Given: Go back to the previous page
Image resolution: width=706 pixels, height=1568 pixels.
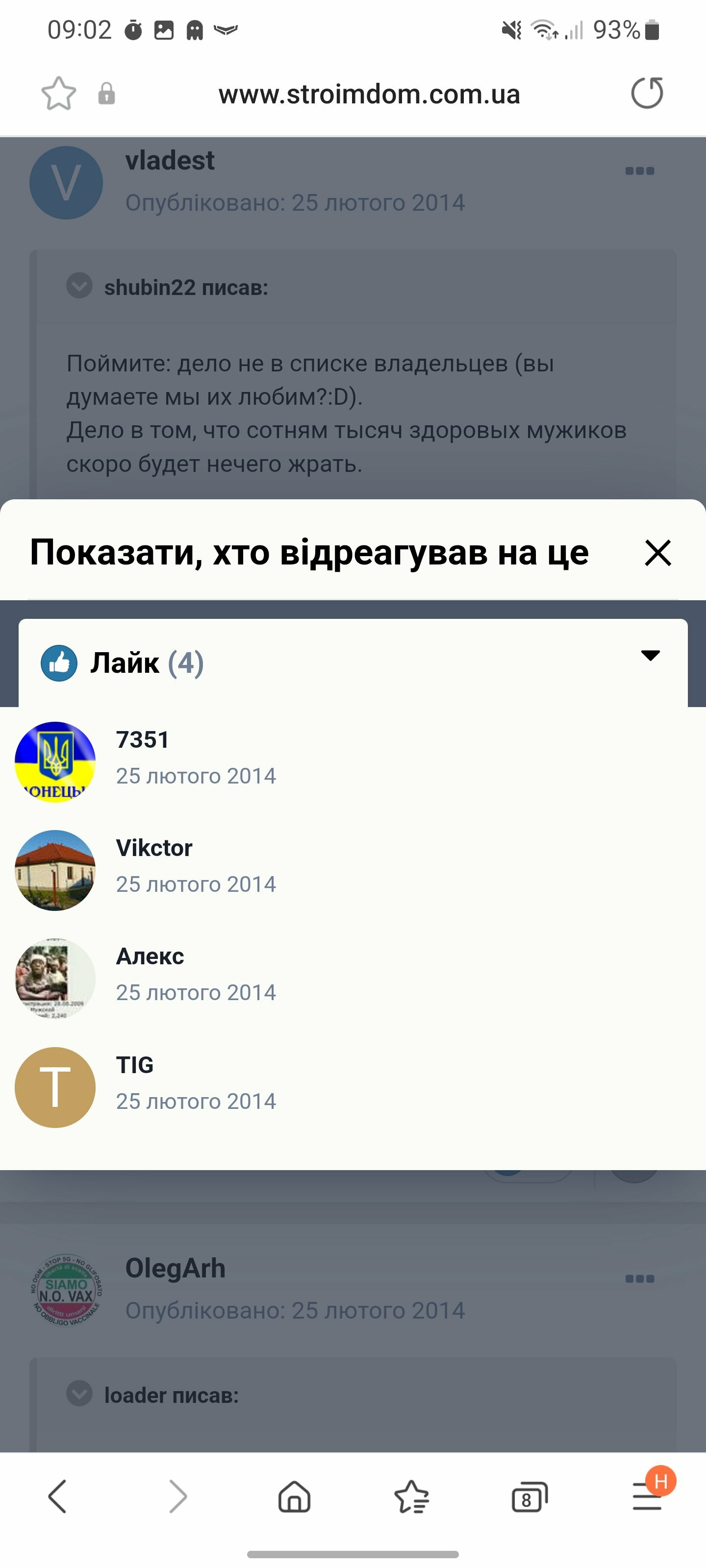Looking at the screenshot, I should point(57,1497).
